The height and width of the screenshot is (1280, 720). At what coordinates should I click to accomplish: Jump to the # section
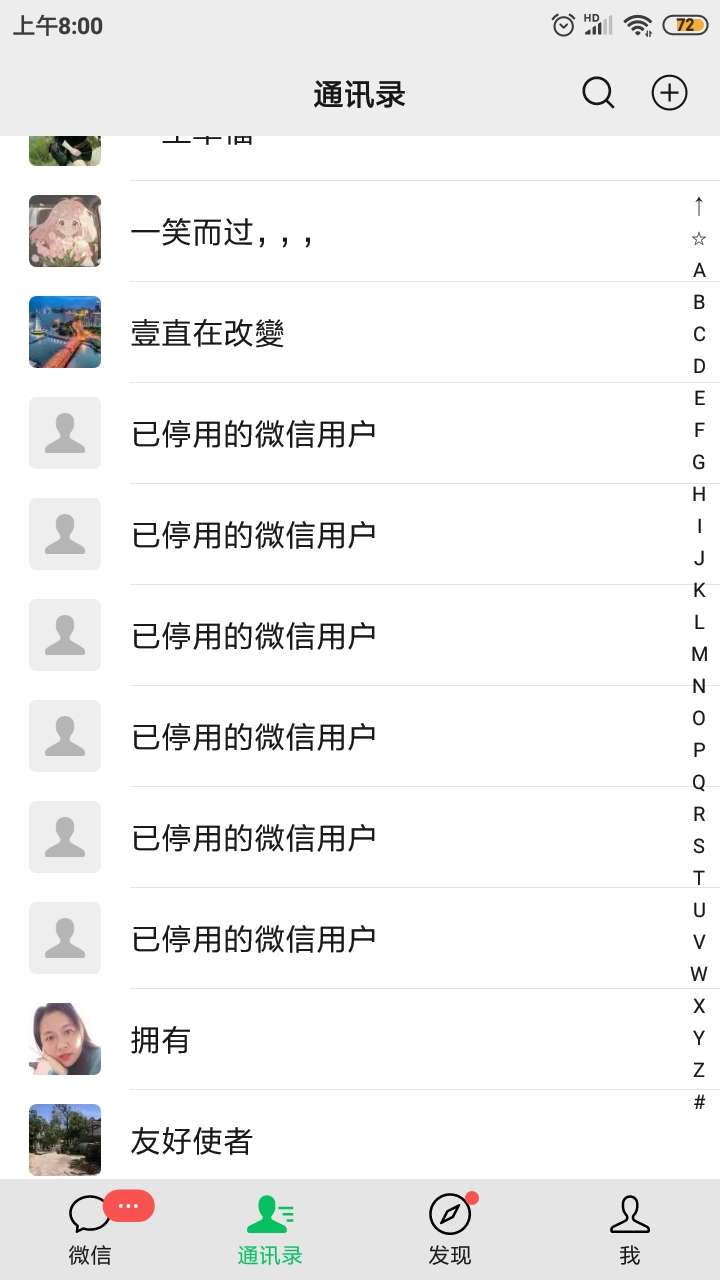pos(699,1102)
